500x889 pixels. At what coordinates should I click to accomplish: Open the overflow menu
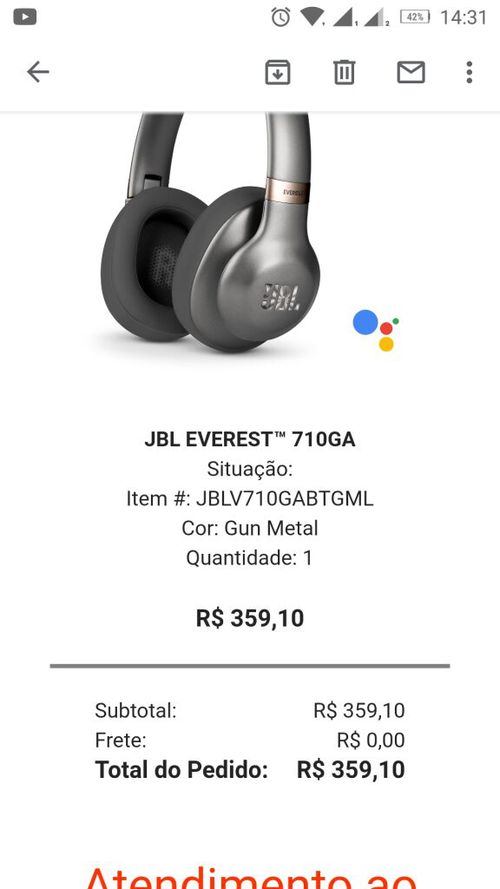coord(469,72)
